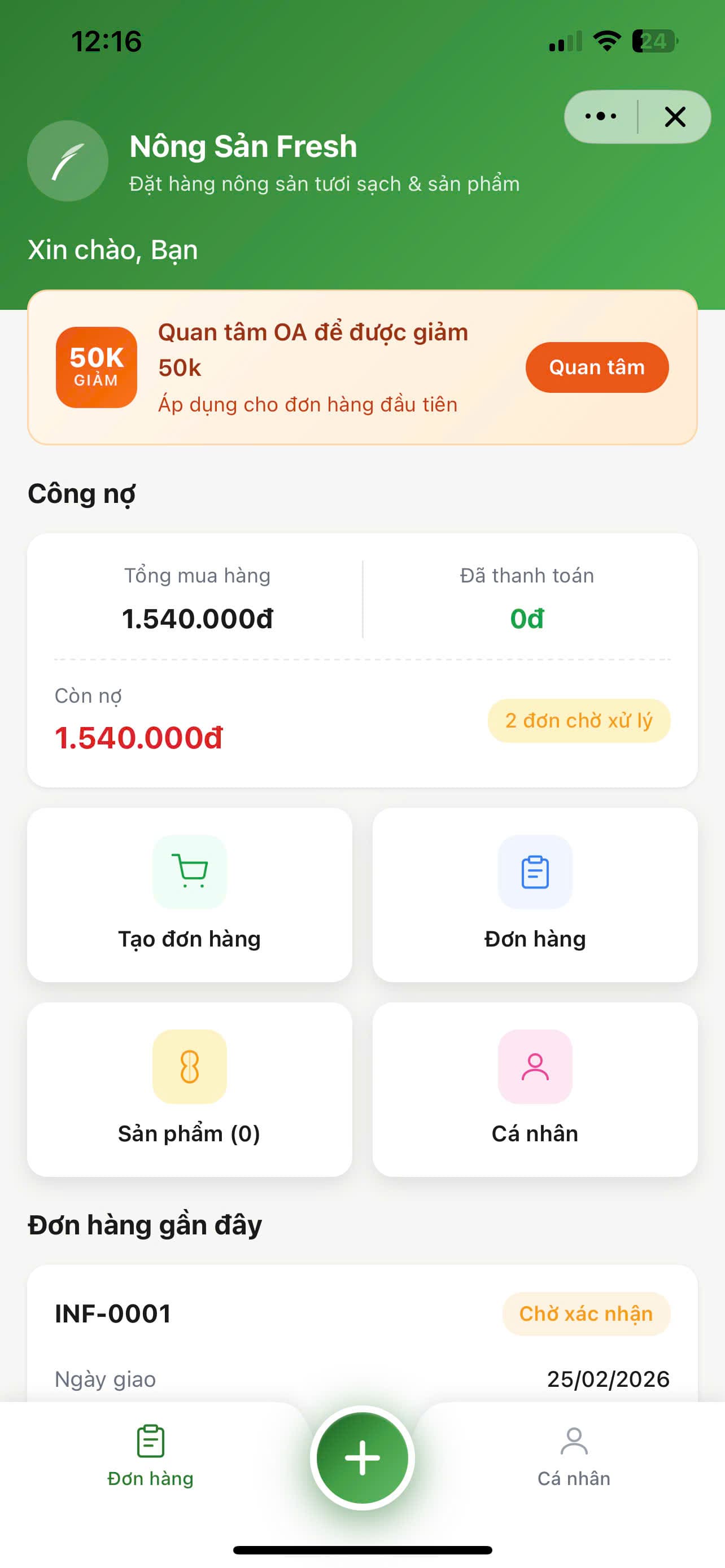Tap the 2 đơn chờ xử lý badge
Viewport: 725px width, 1568px height.
[579, 720]
